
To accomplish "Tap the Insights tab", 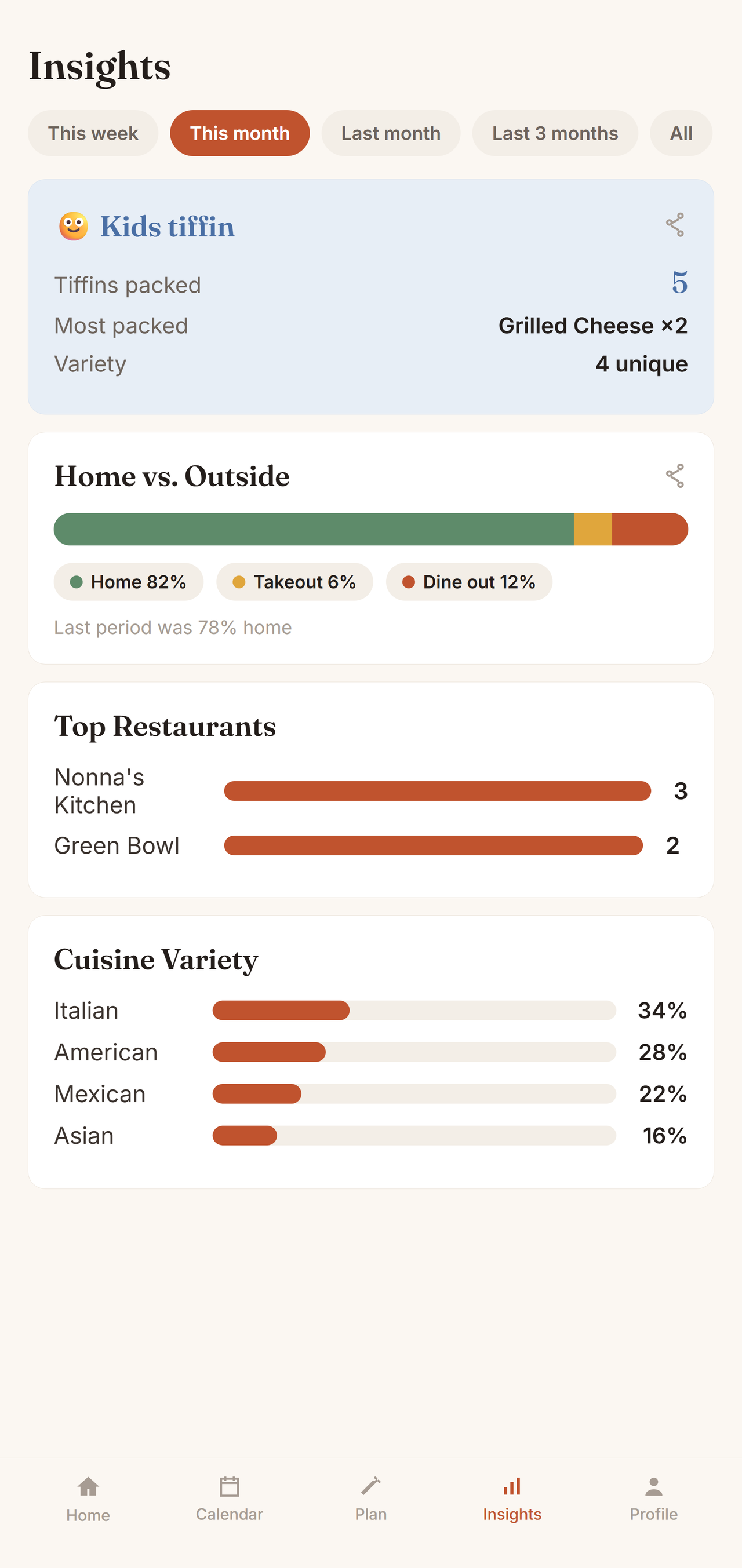I will point(512,1499).
